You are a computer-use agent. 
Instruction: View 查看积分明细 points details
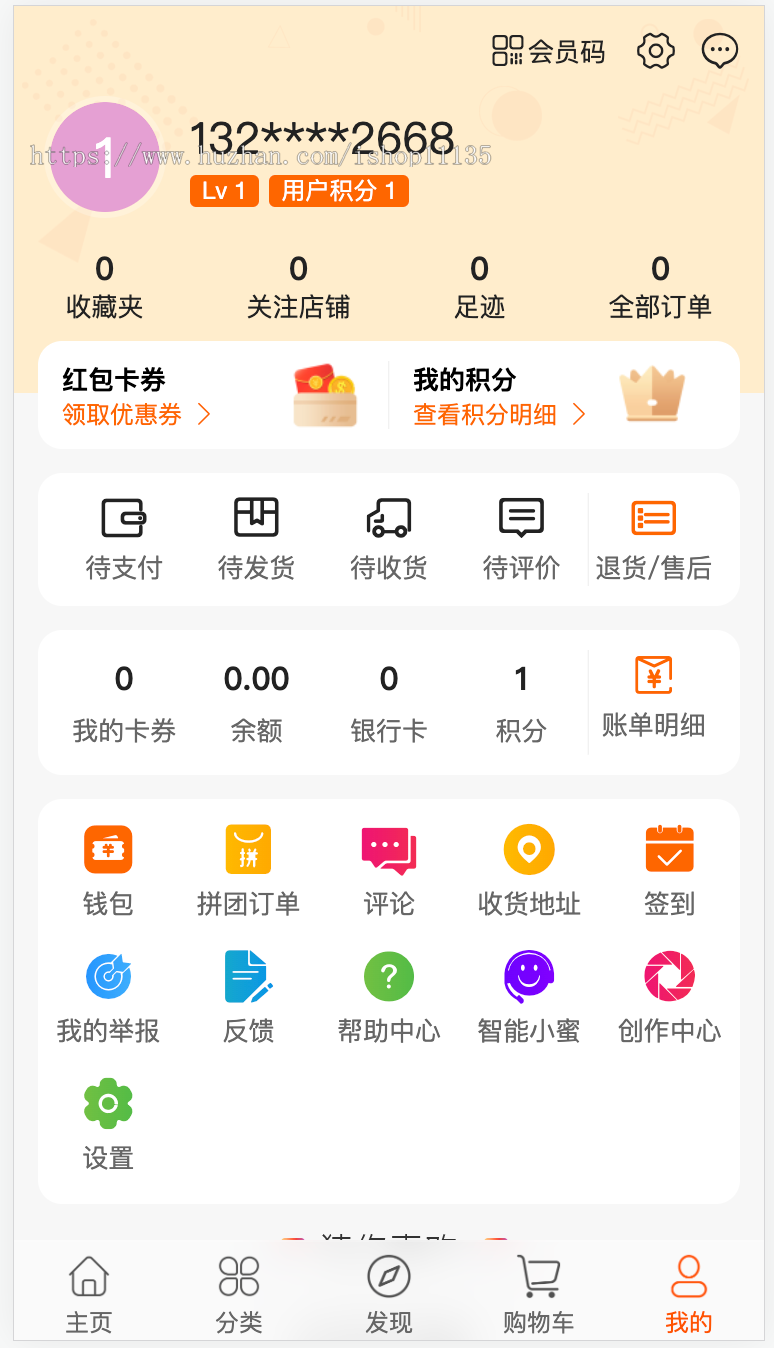pyautogui.click(x=499, y=415)
